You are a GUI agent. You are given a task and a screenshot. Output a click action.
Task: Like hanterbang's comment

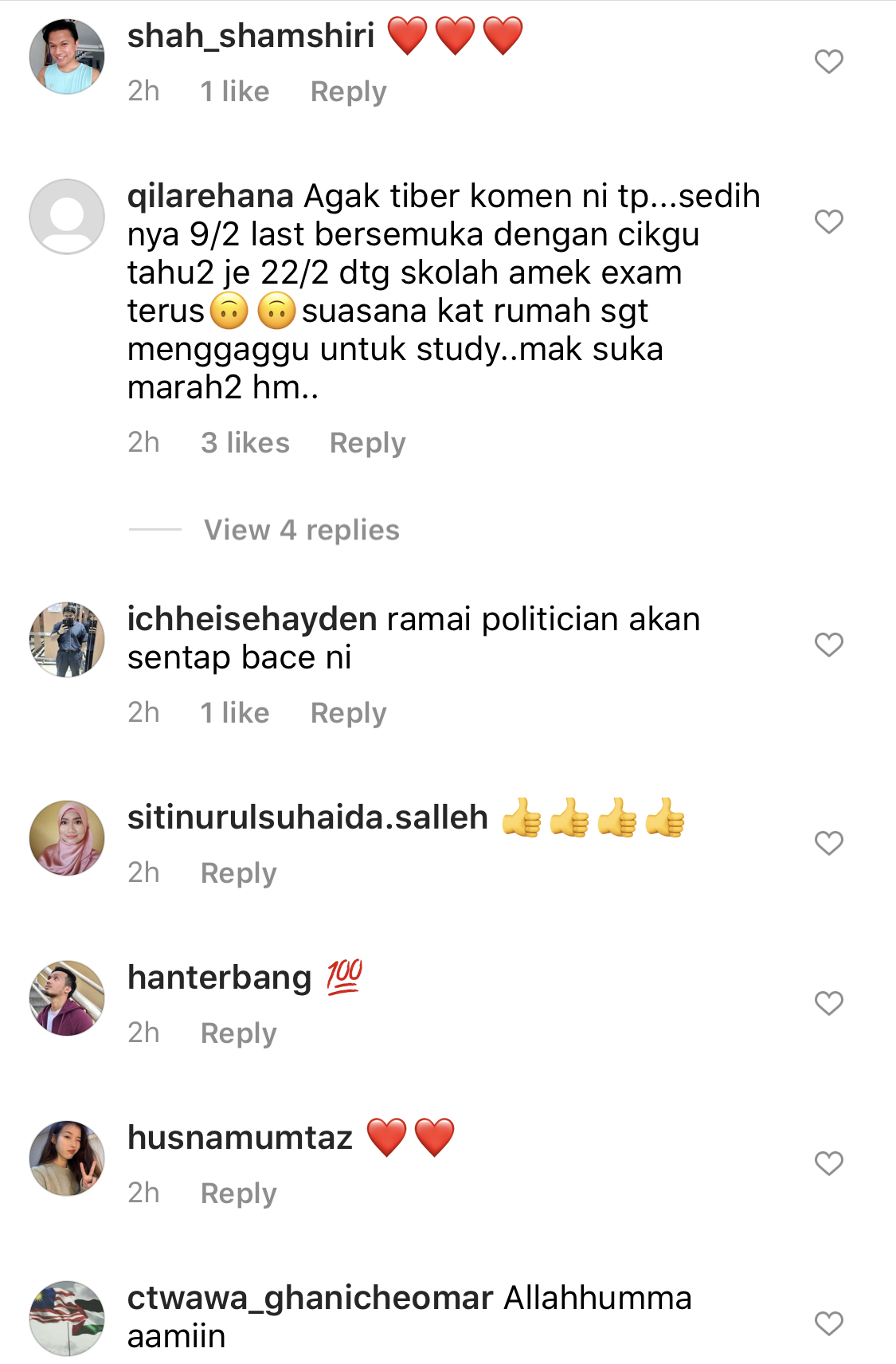click(828, 1003)
